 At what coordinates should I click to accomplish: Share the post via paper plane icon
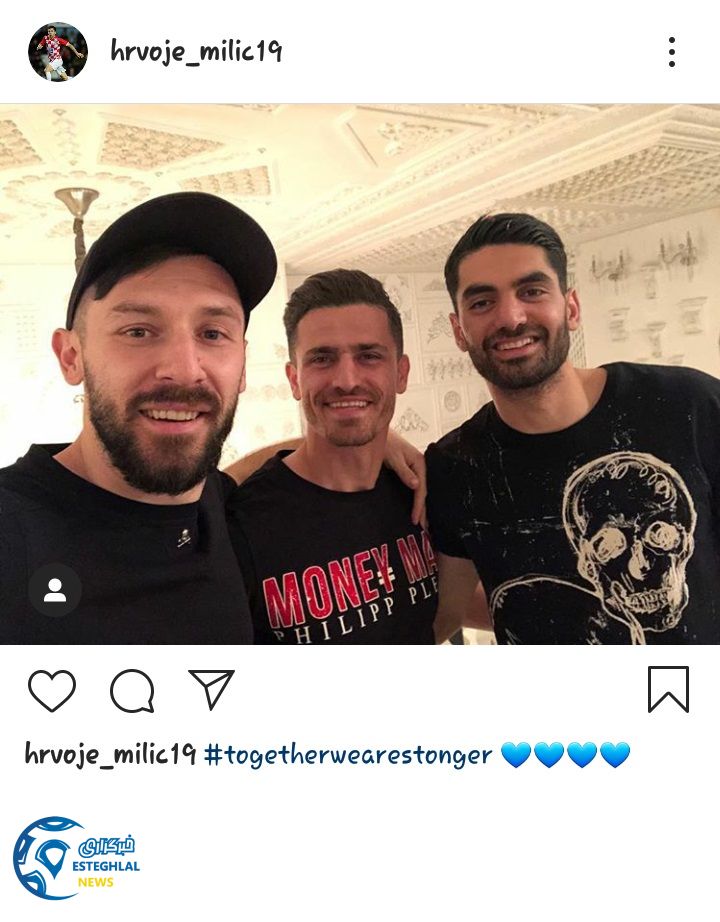211,689
